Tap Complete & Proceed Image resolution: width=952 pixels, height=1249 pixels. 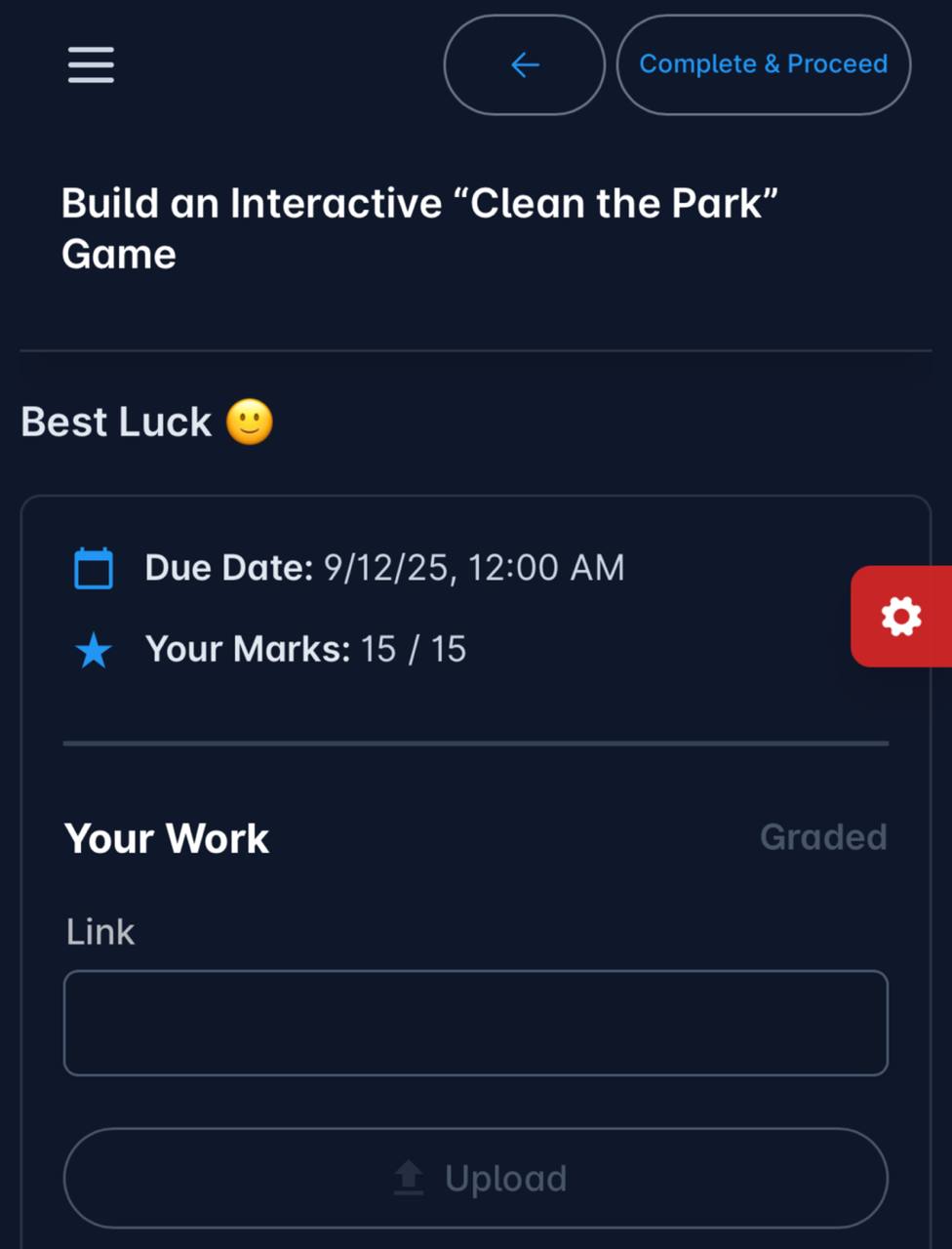pyautogui.click(x=763, y=64)
